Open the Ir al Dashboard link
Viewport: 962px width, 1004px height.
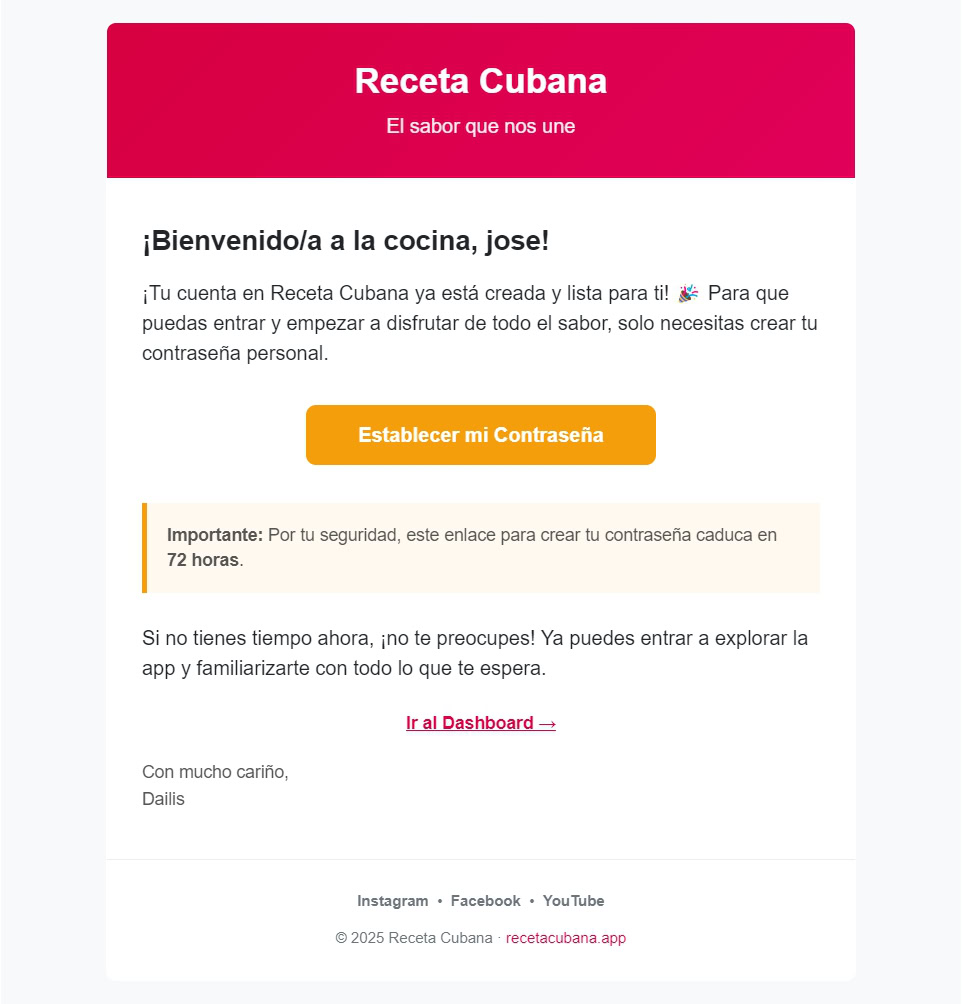click(480, 723)
